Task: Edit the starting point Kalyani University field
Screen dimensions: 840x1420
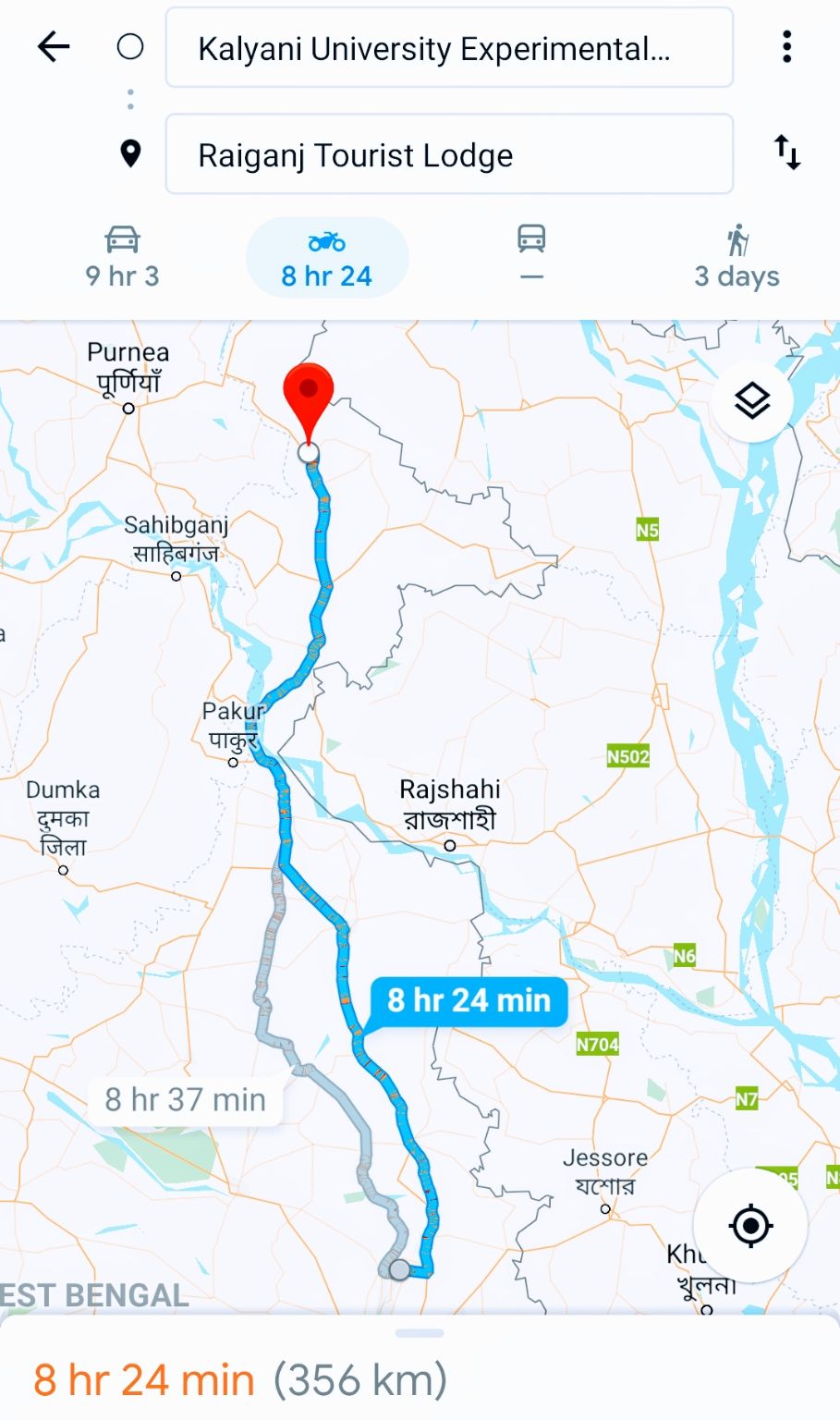Action: 449,48
